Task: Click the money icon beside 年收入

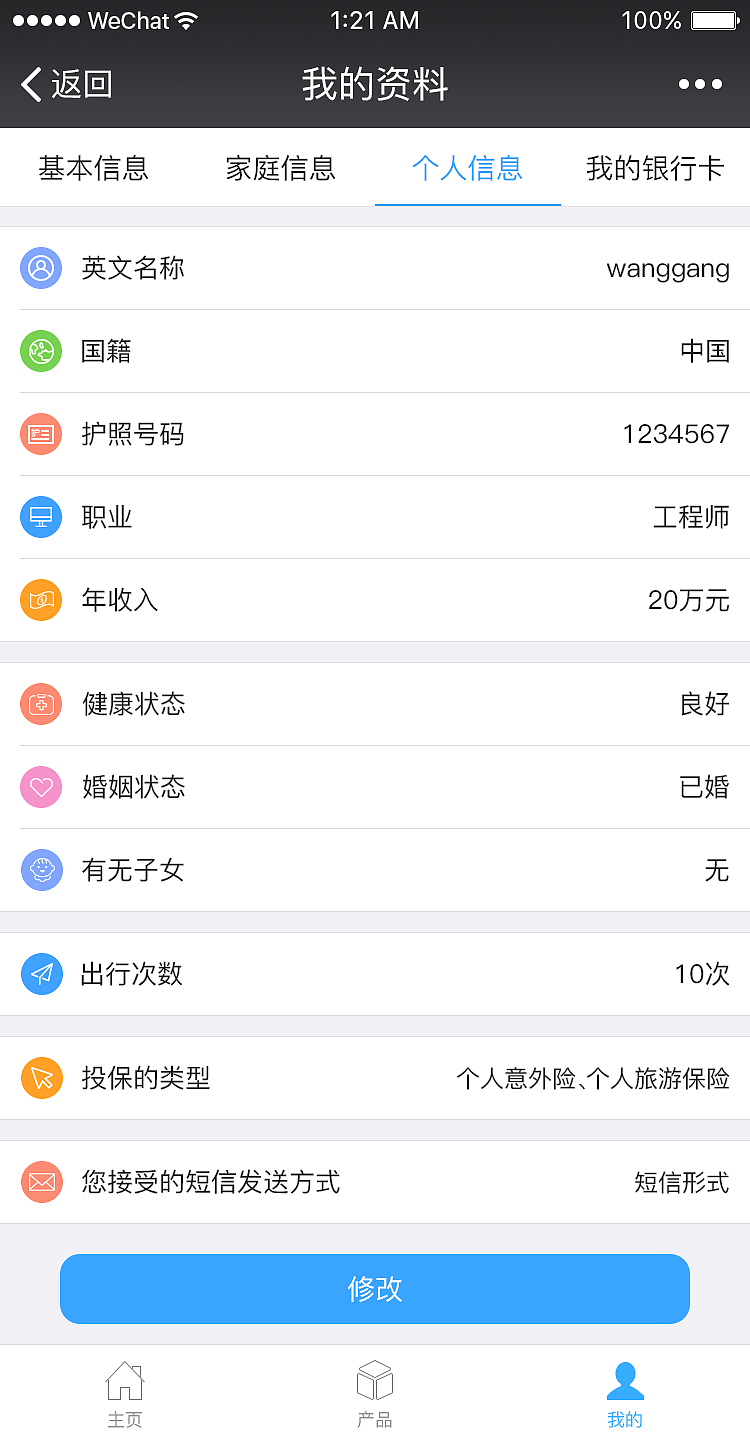Action: [x=41, y=600]
